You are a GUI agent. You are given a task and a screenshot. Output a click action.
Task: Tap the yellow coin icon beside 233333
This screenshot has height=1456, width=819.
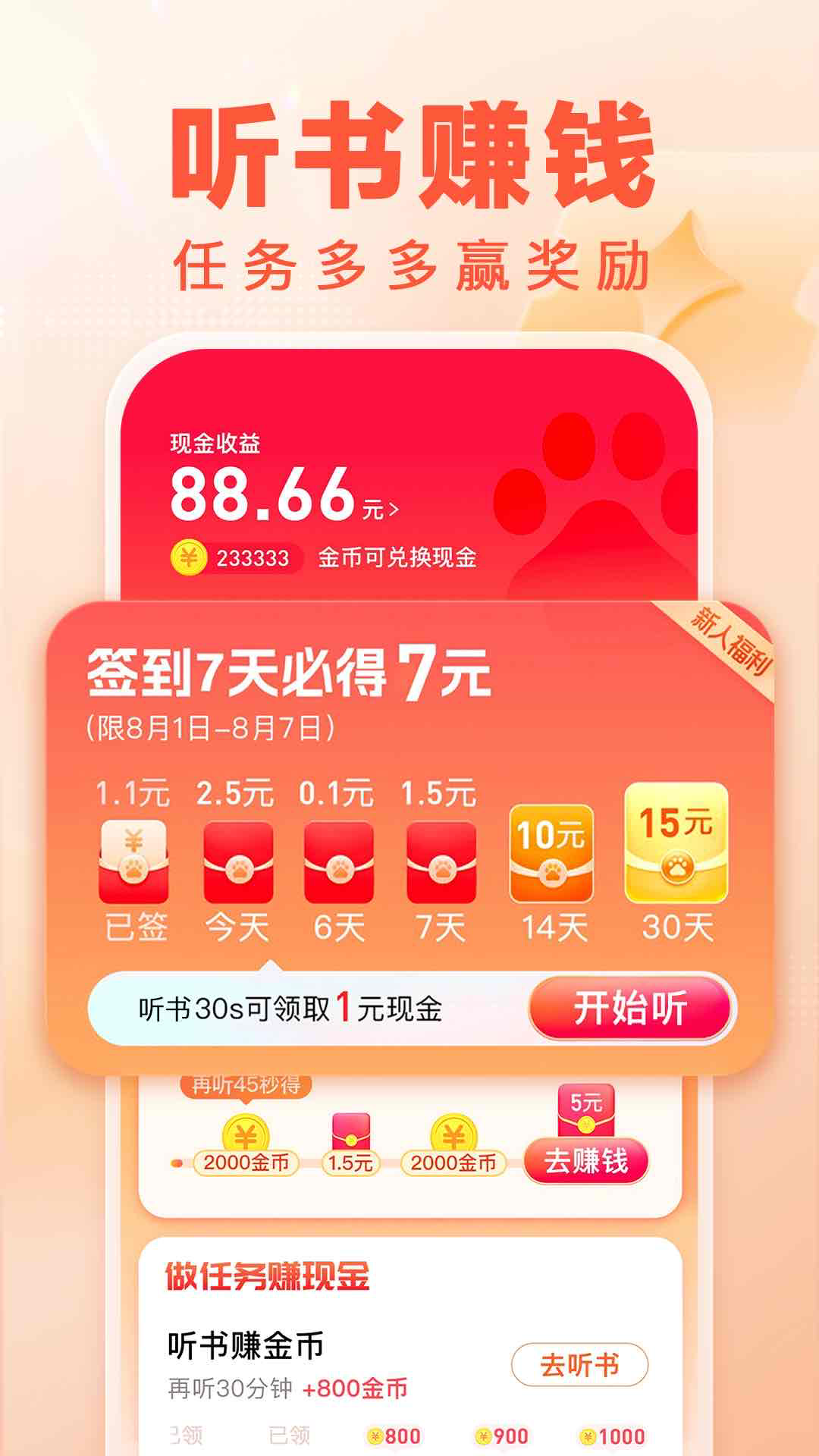click(188, 558)
